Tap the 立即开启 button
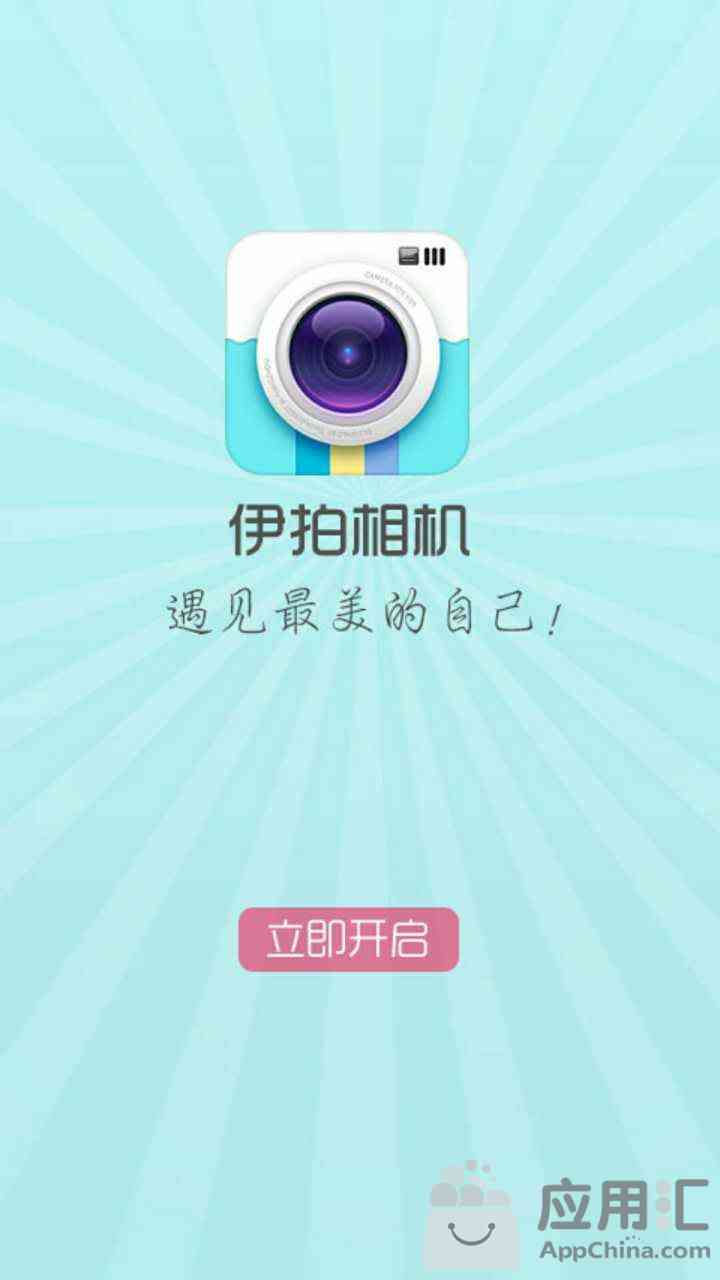Image resolution: width=720 pixels, height=1280 pixels. pos(348,939)
